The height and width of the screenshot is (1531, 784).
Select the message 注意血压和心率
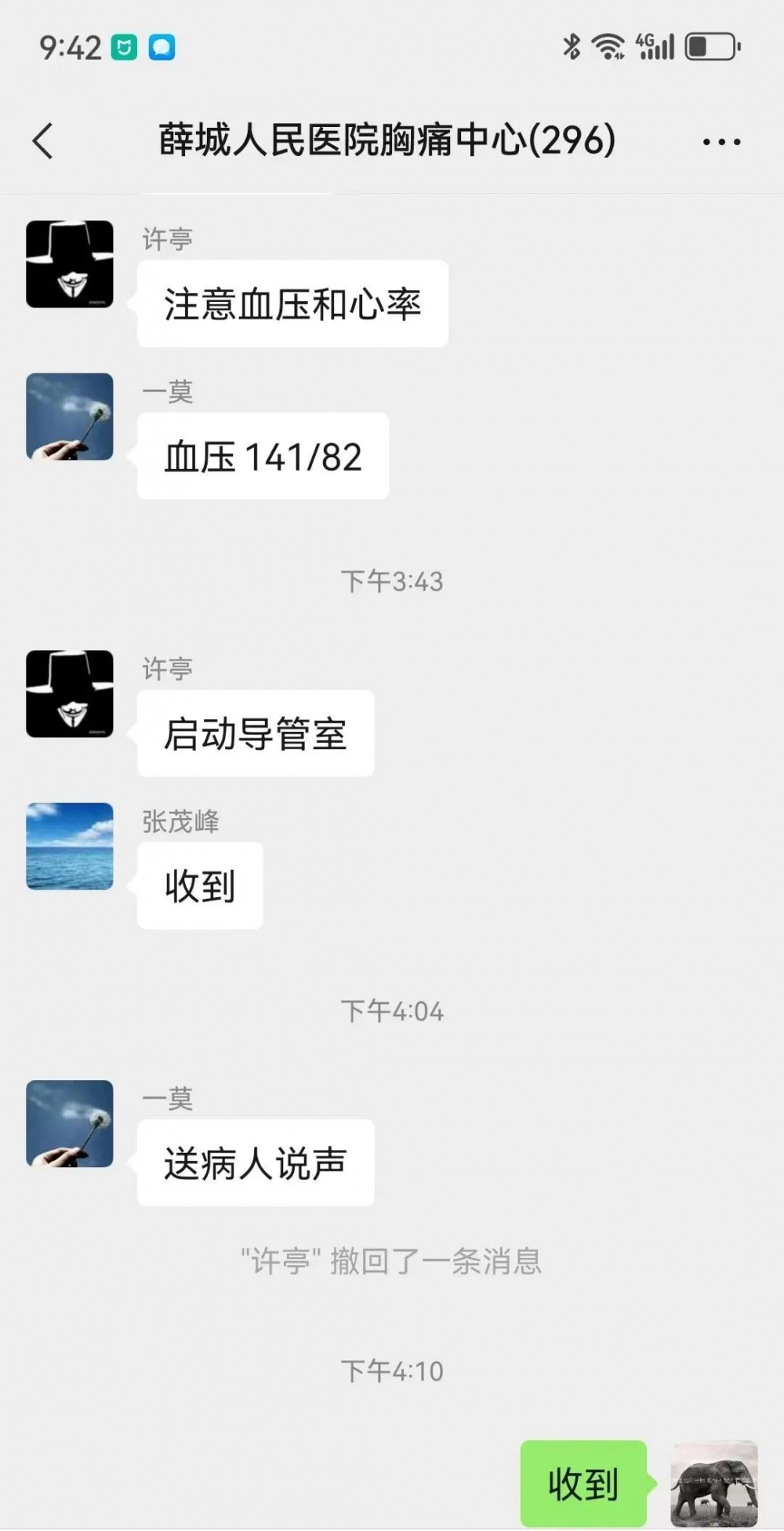click(292, 304)
